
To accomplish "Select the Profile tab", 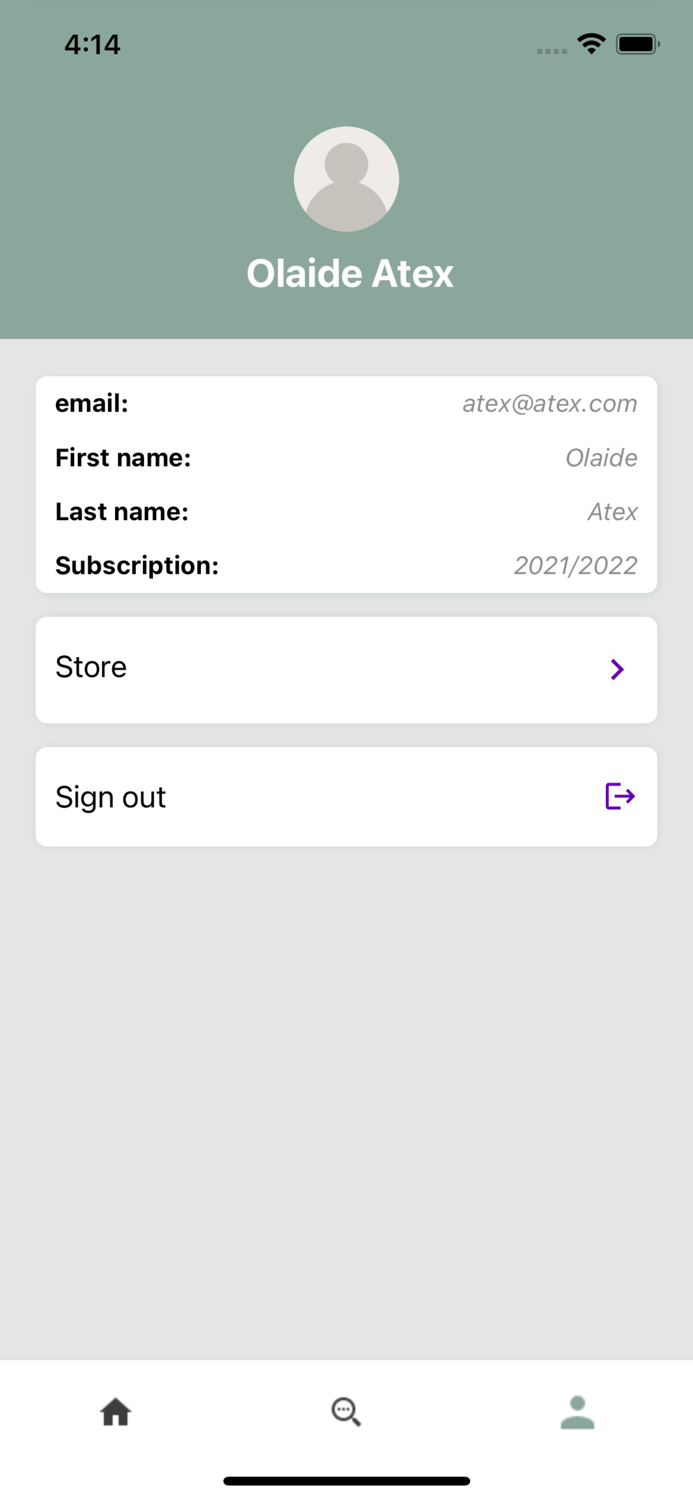I will [577, 1412].
